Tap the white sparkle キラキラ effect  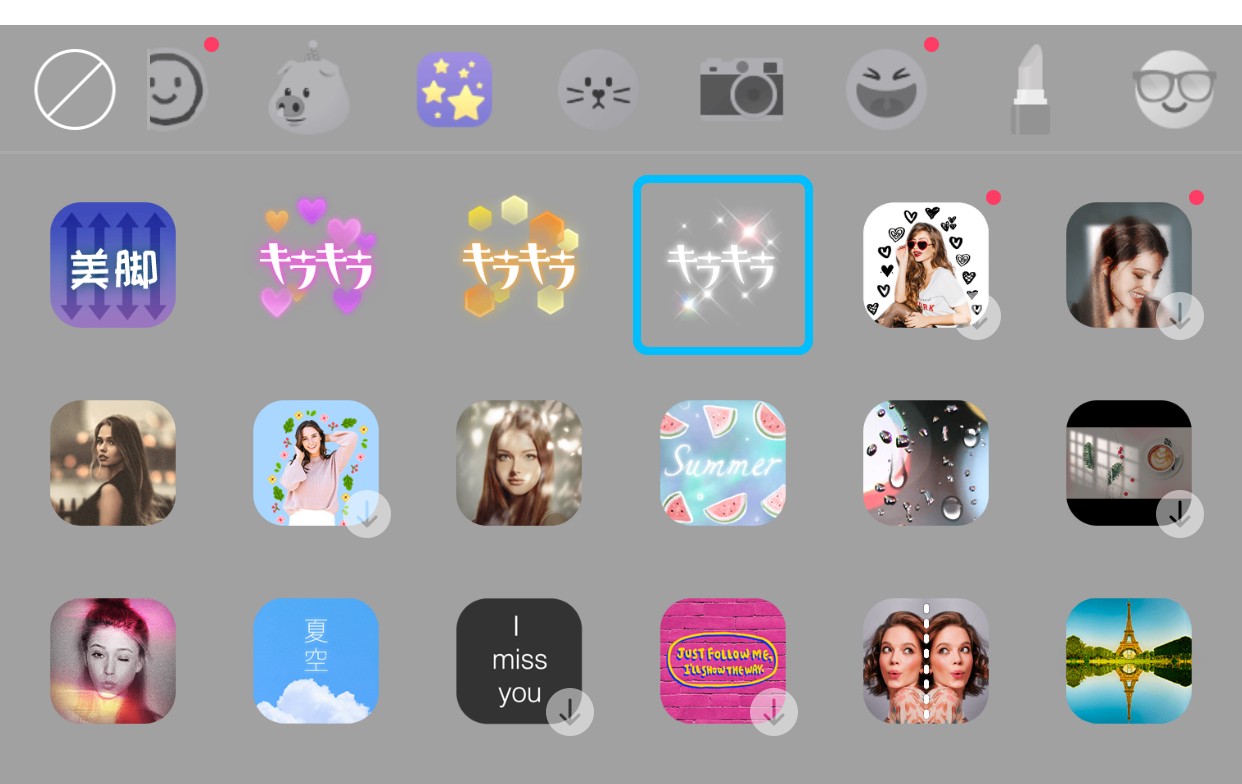tap(722, 265)
